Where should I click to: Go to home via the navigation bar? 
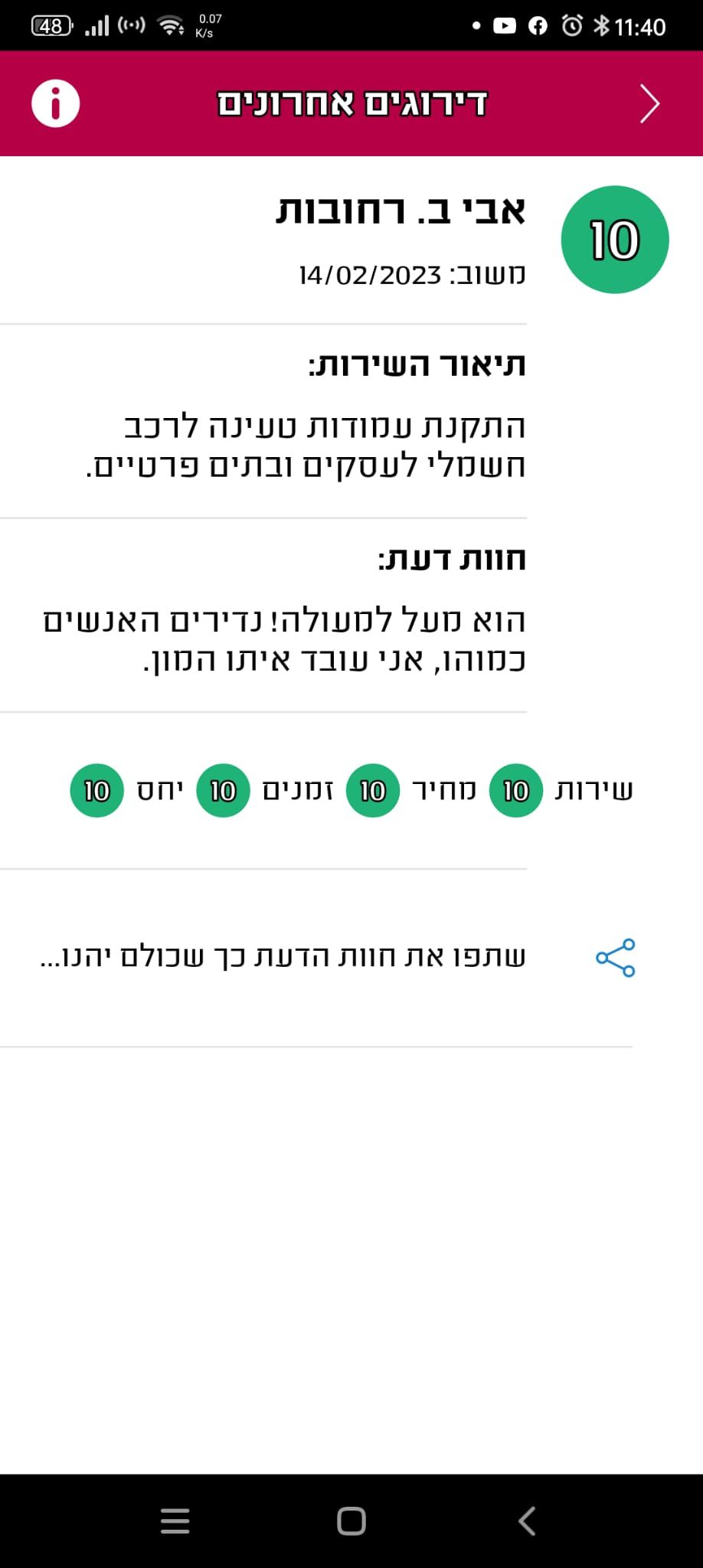tap(351, 1521)
